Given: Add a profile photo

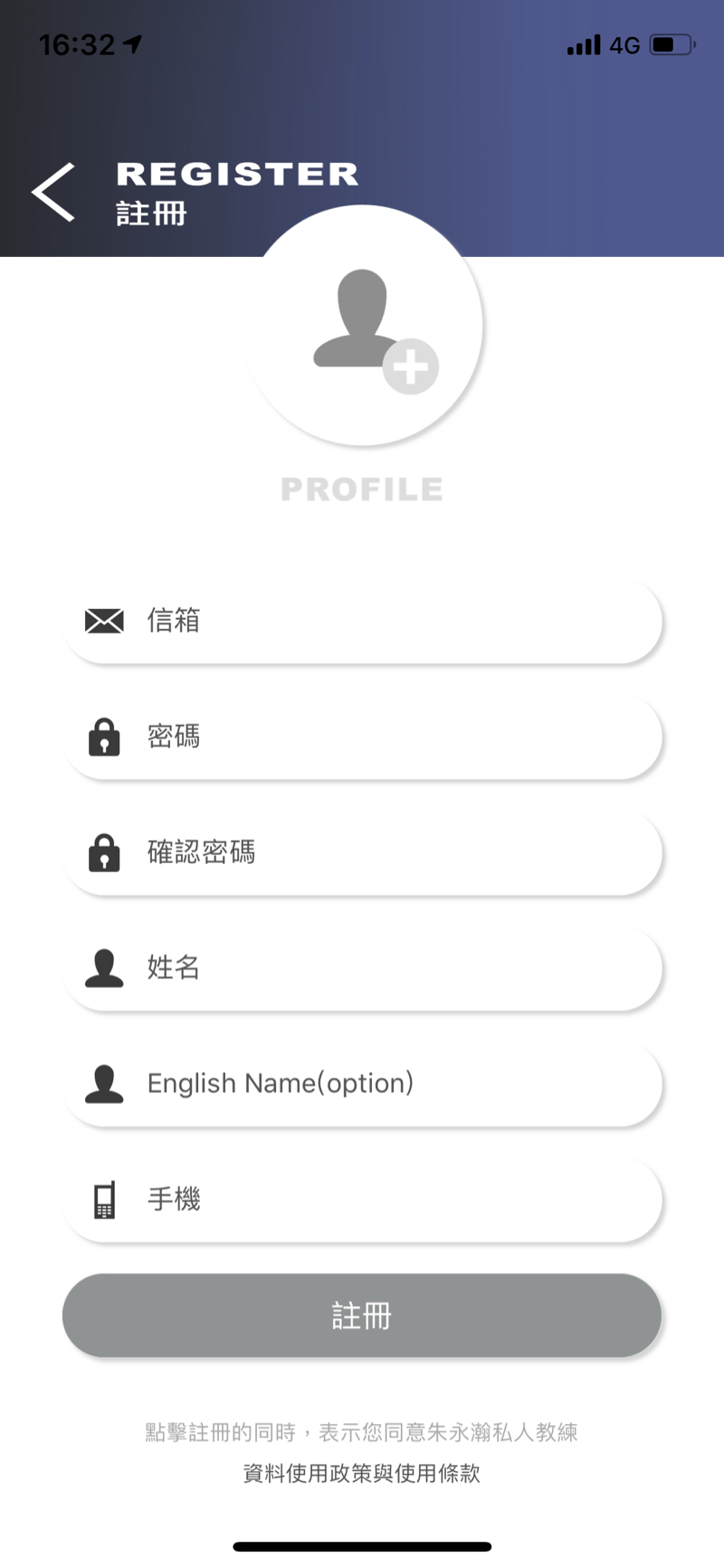Looking at the screenshot, I should 364,328.
